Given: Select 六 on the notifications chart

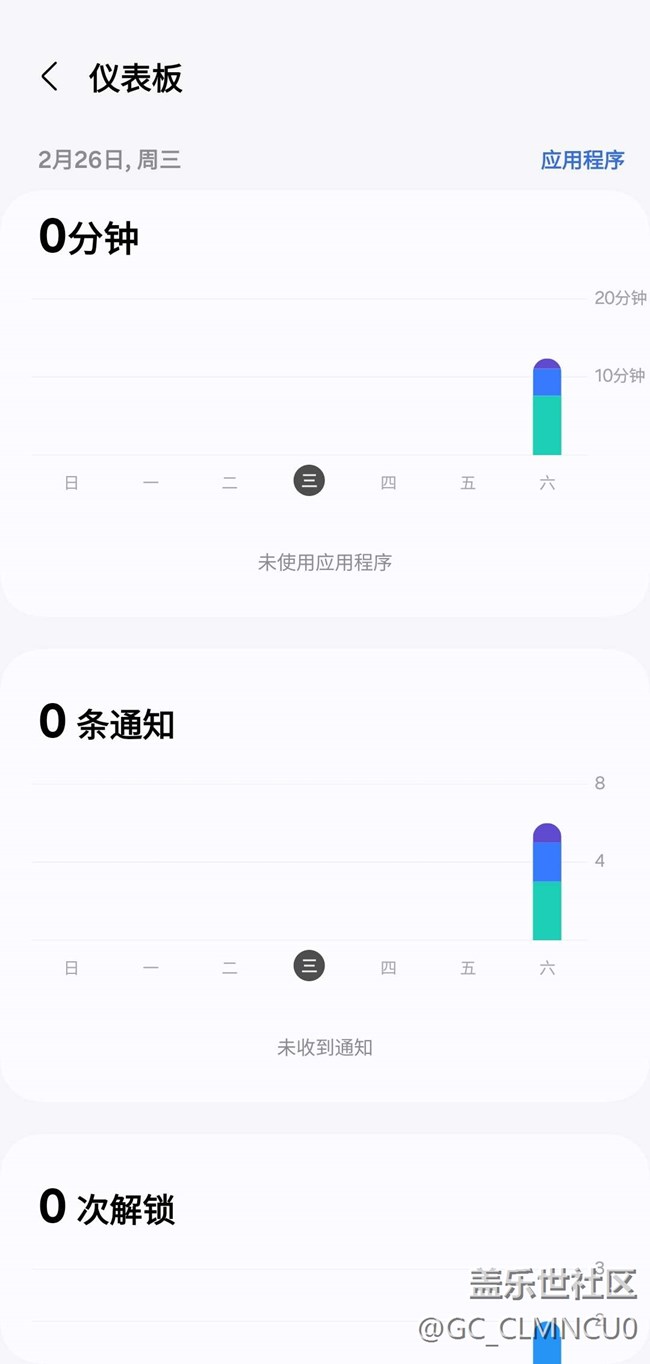Looking at the screenshot, I should 547,968.
